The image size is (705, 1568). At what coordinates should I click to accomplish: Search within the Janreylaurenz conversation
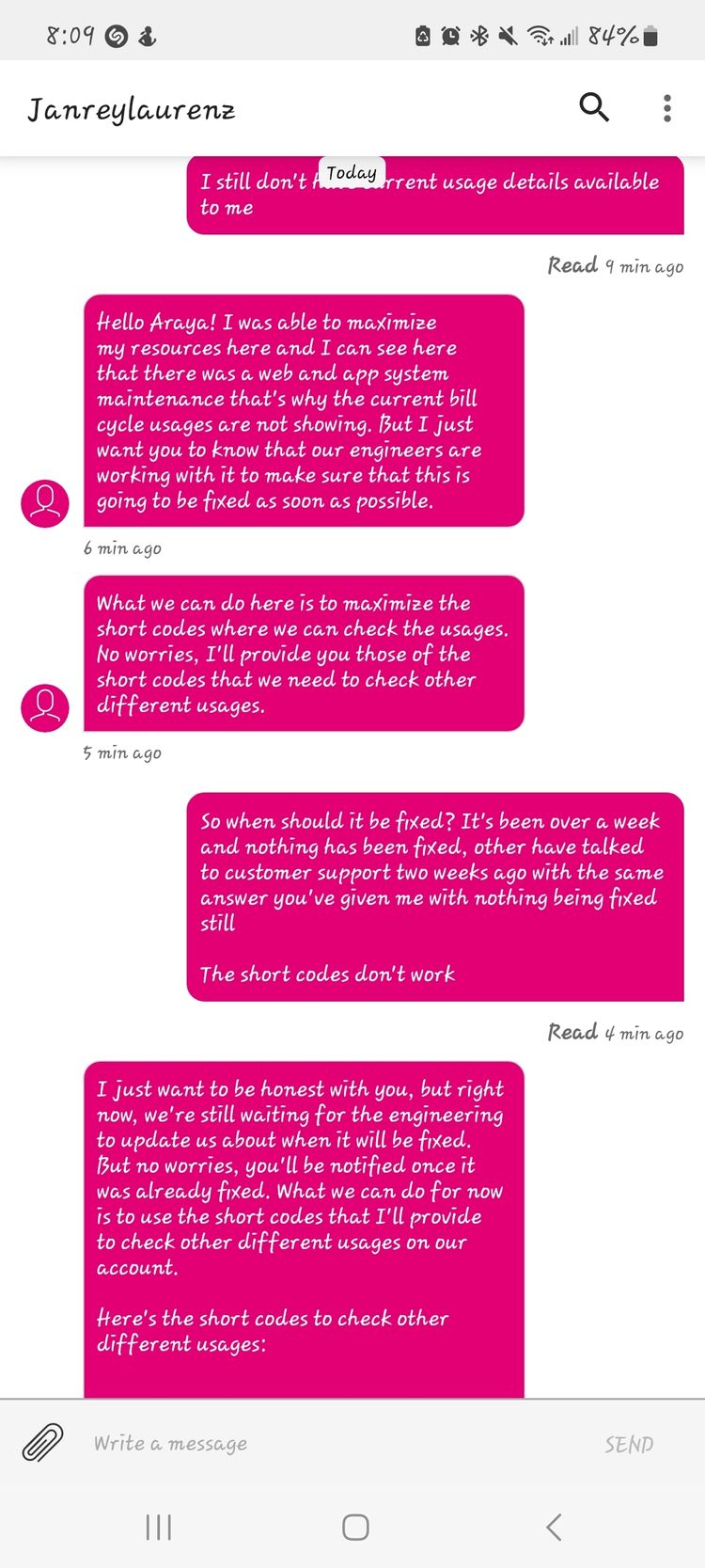coord(594,107)
